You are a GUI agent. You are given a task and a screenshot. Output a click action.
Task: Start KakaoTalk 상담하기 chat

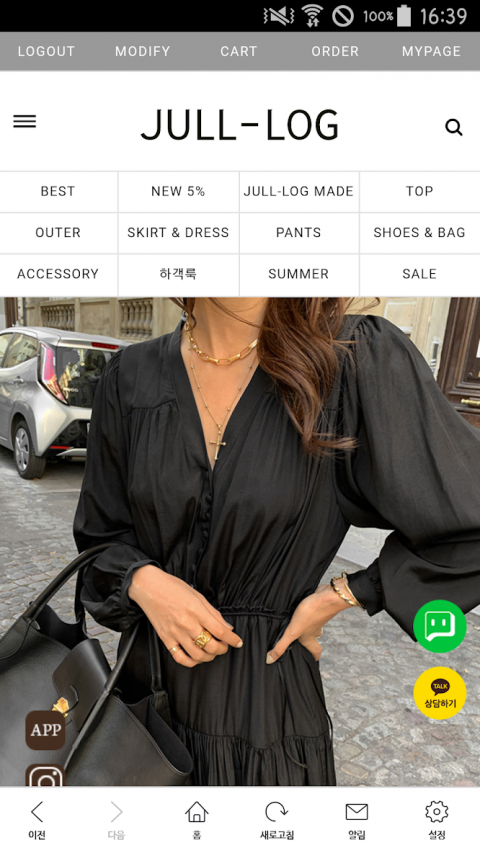[440, 693]
